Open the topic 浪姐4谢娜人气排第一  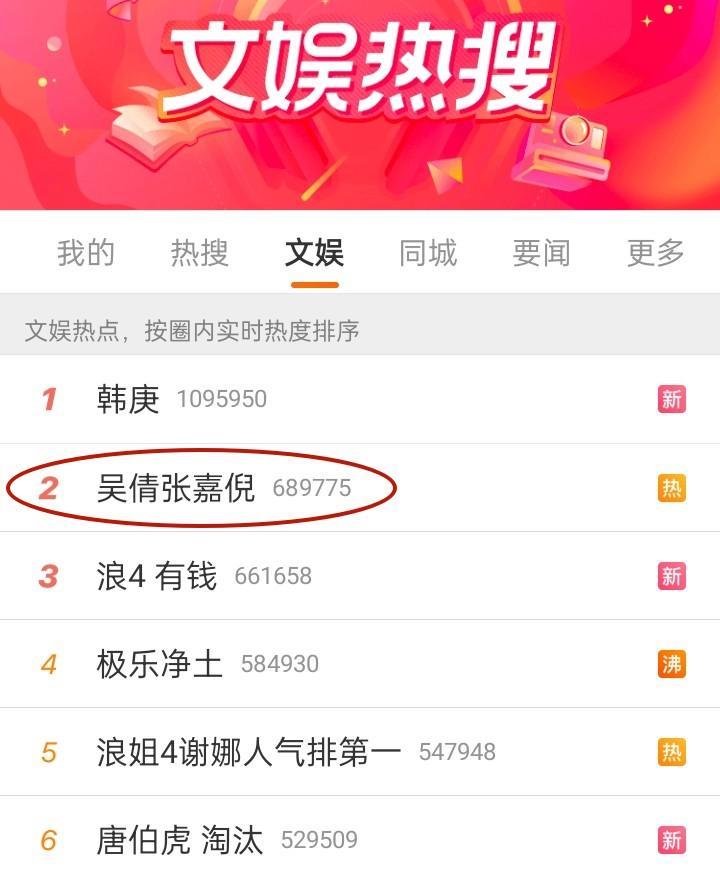249,752
